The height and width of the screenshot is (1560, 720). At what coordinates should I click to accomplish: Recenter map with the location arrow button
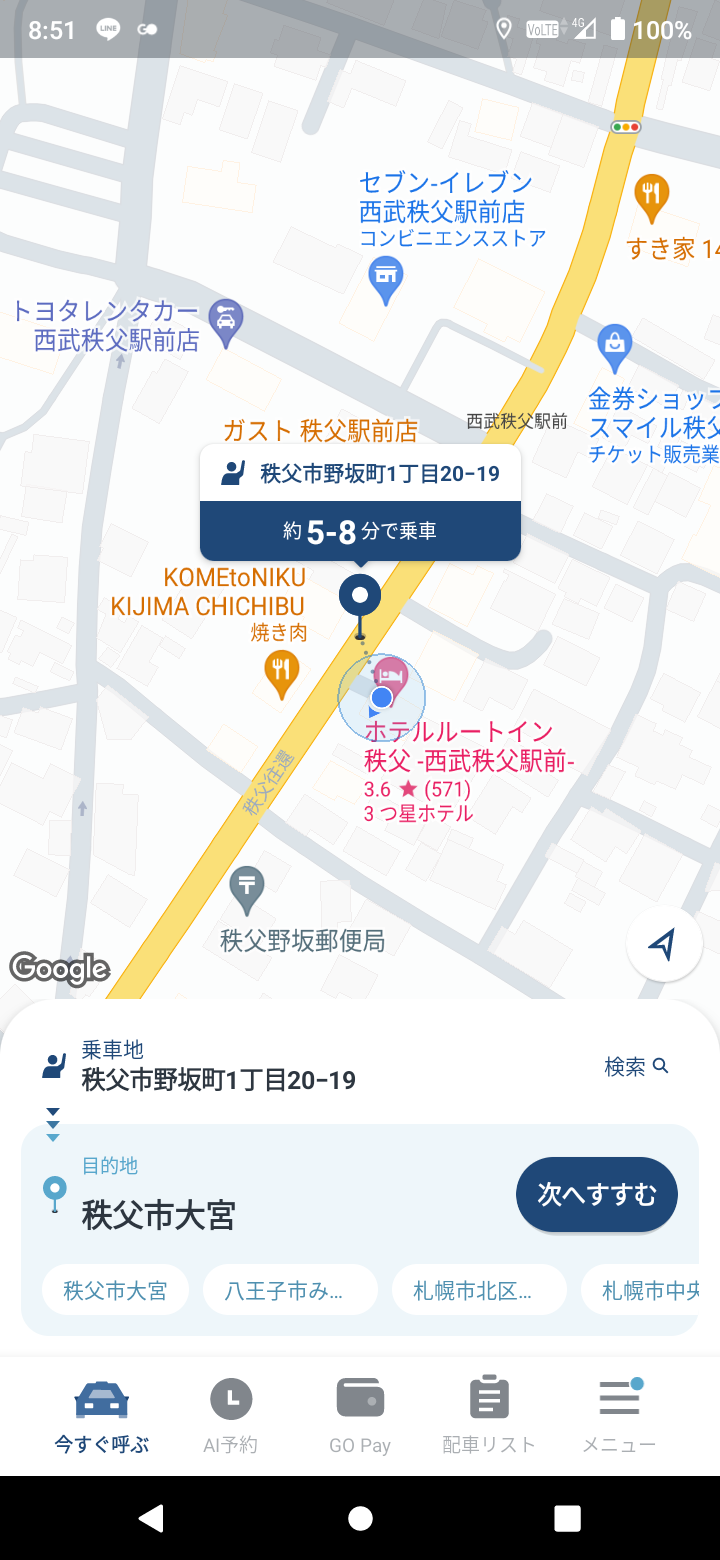664,944
